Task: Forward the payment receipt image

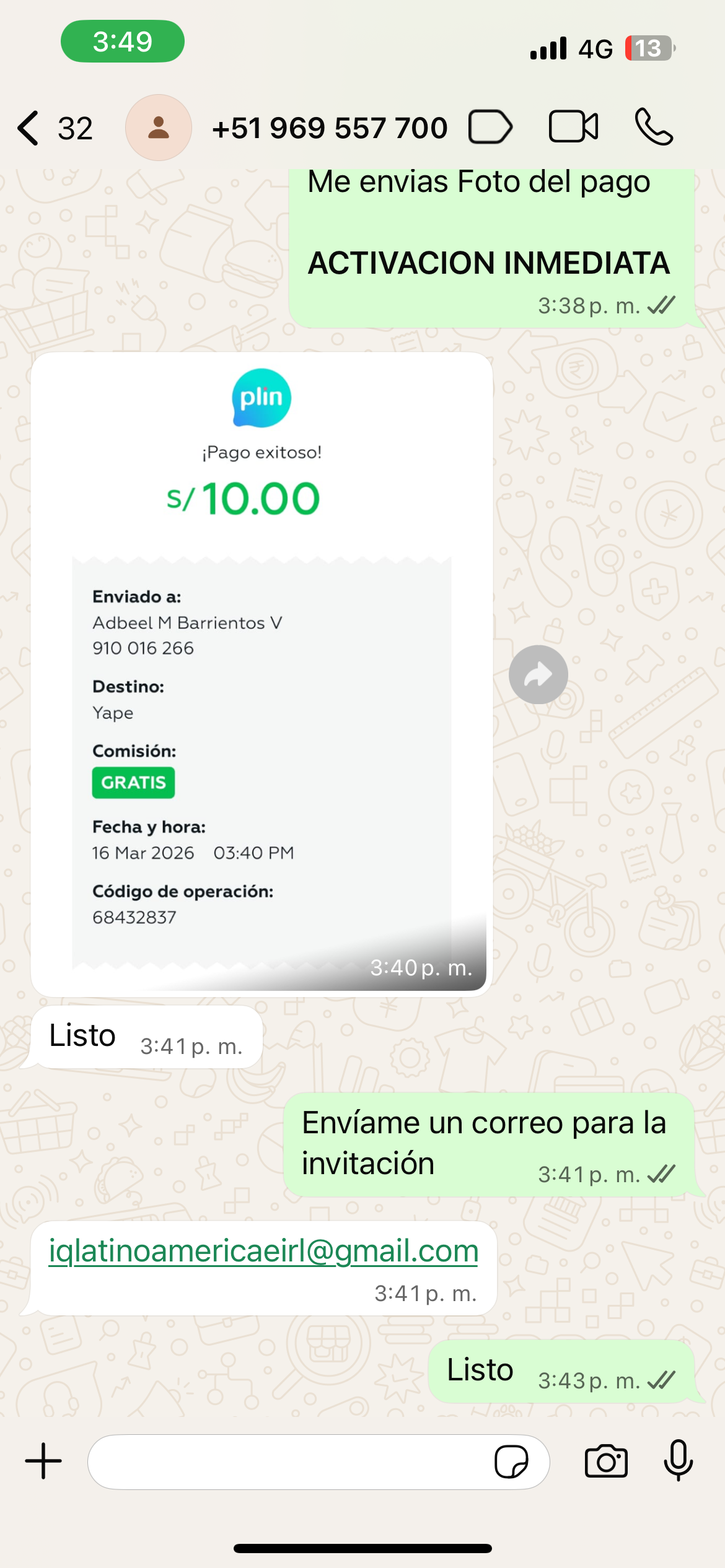Action: pos(538,674)
